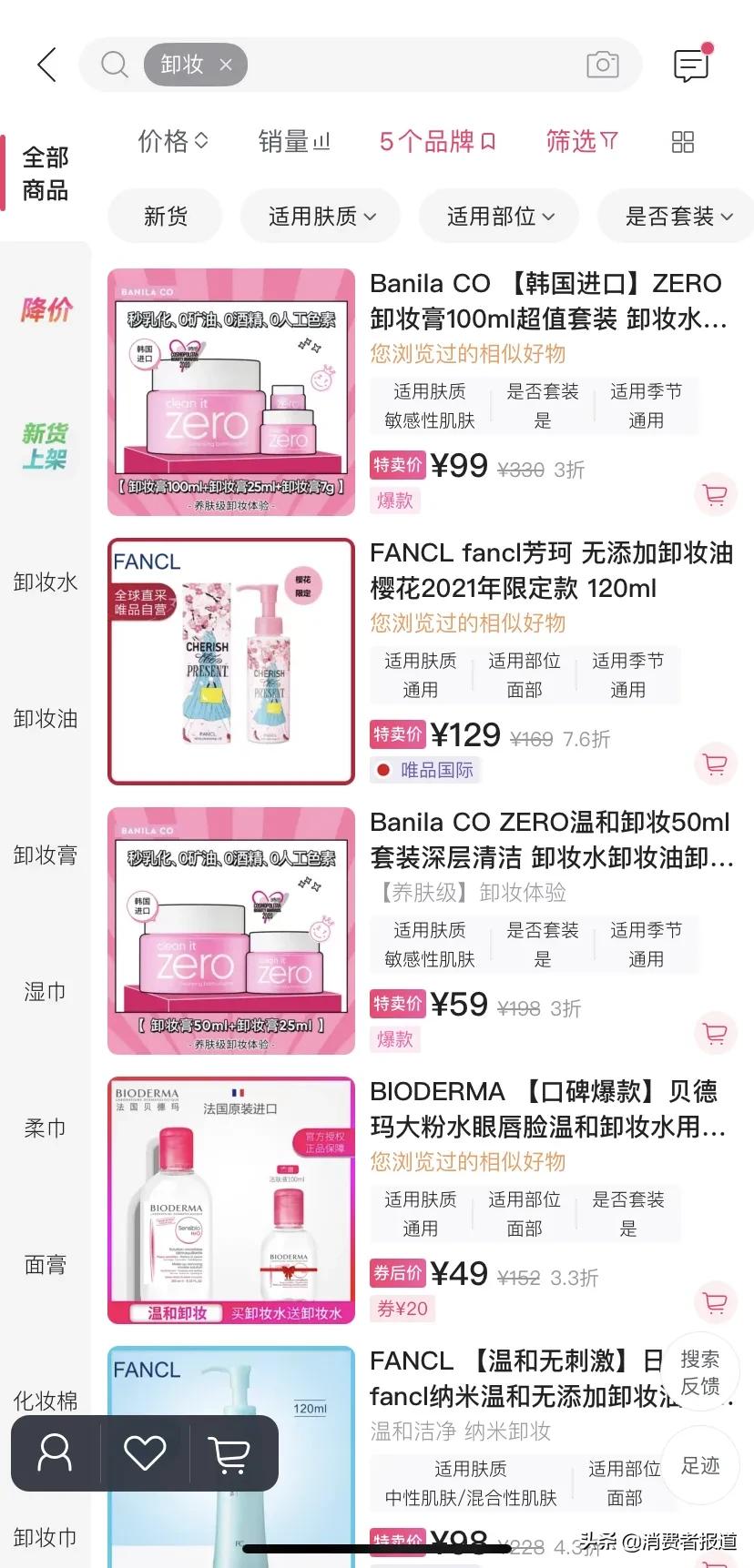Expand the 适用肤质 filter dropdown
This screenshot has height=1568, width=754.
coord(320,216)
